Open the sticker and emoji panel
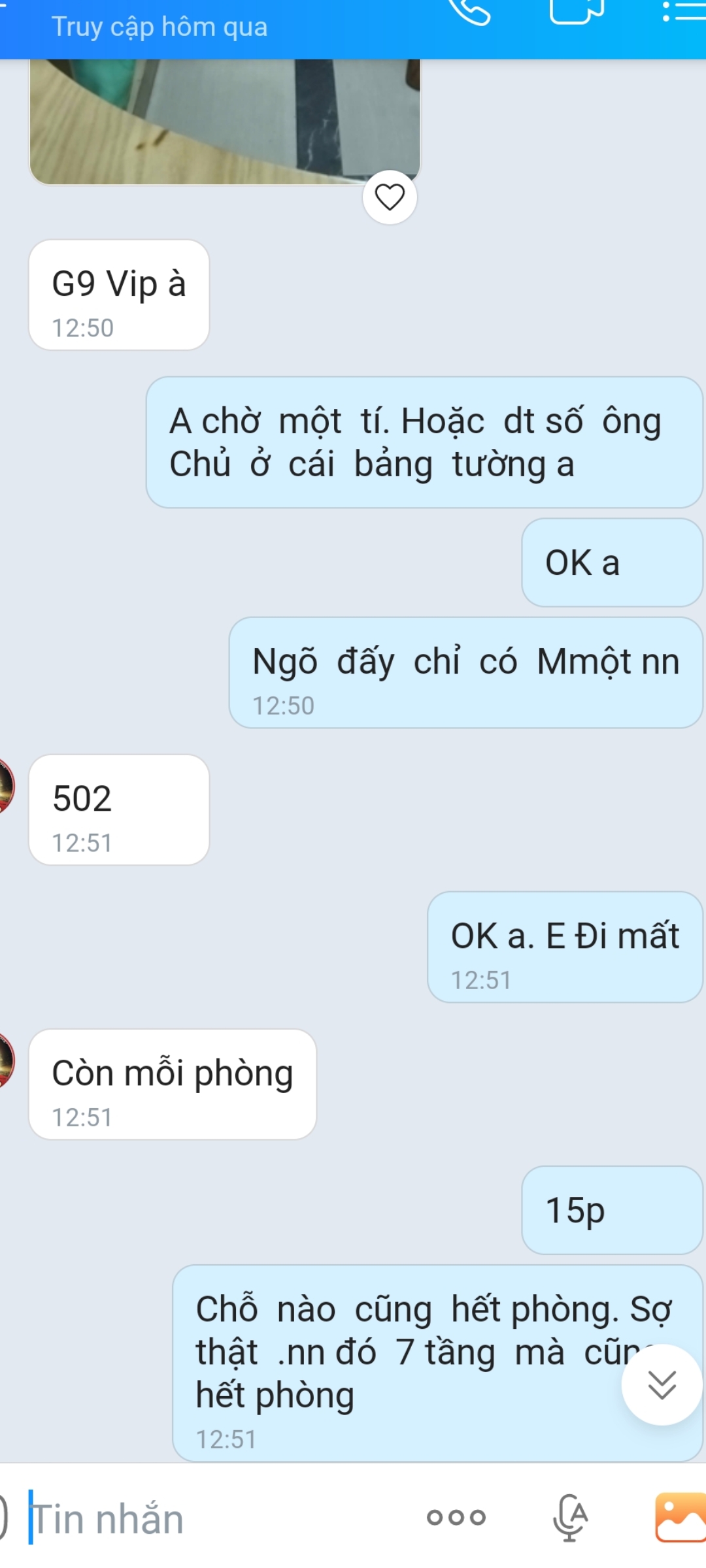Screen dimensions: 706x1568 coord(3,1517)
